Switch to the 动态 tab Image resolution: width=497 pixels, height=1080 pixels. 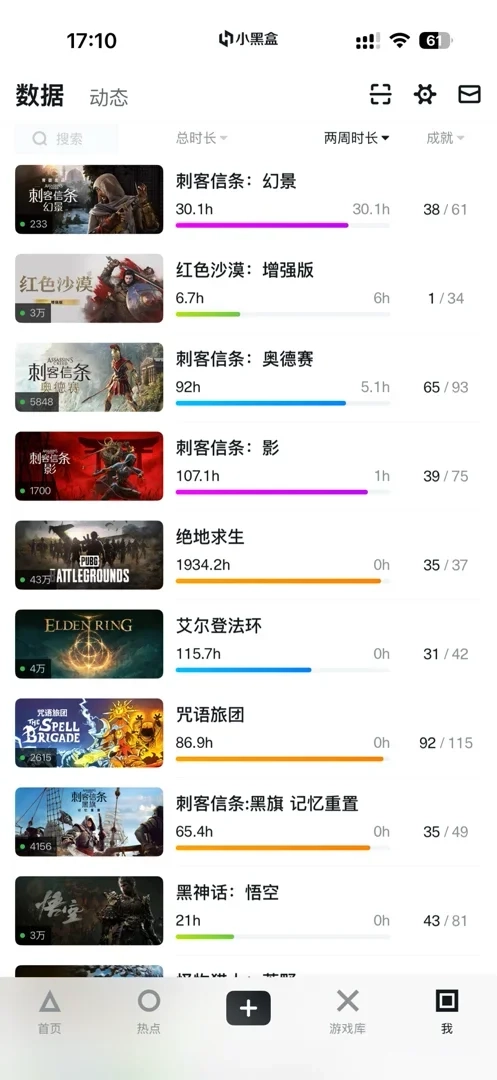click(109, 97)
